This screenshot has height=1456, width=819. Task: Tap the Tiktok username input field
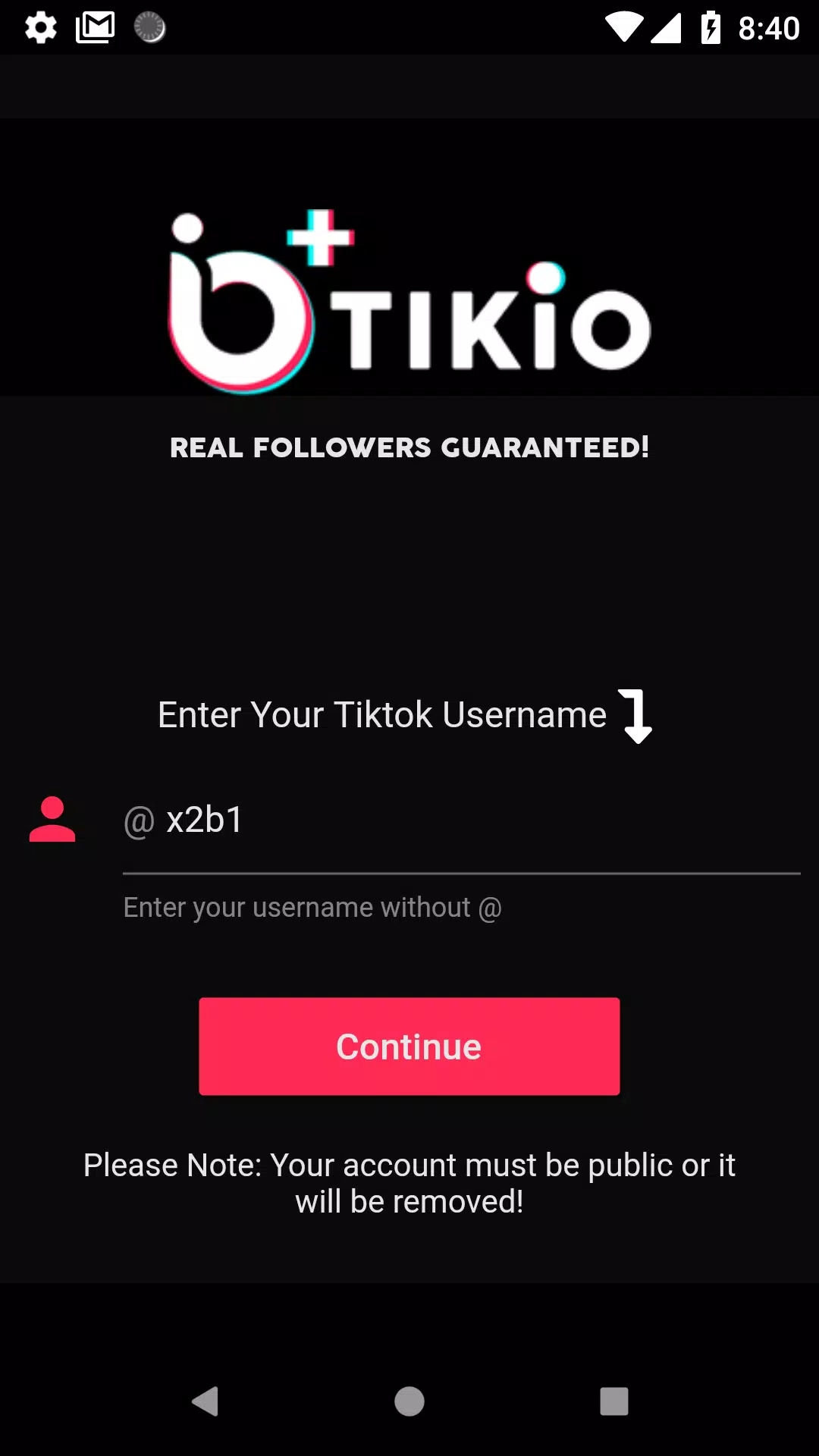[x=460, y=821]
